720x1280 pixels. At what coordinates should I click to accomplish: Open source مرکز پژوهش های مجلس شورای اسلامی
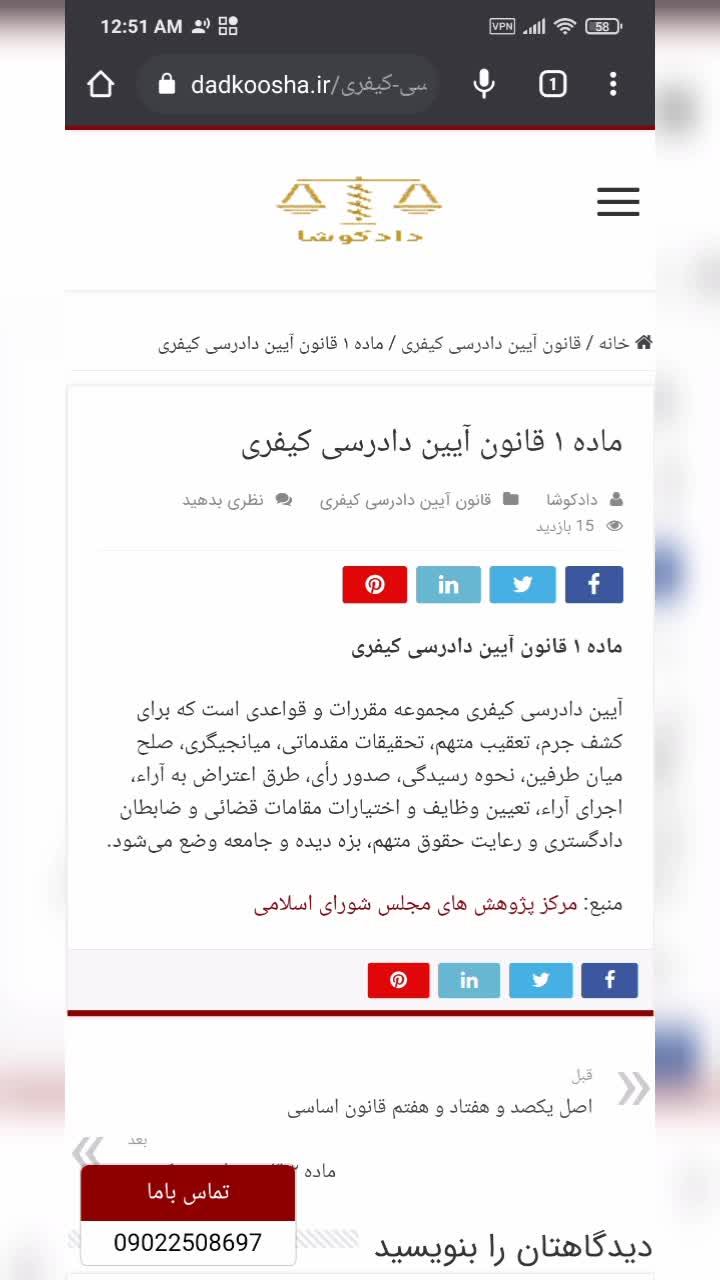415,904
